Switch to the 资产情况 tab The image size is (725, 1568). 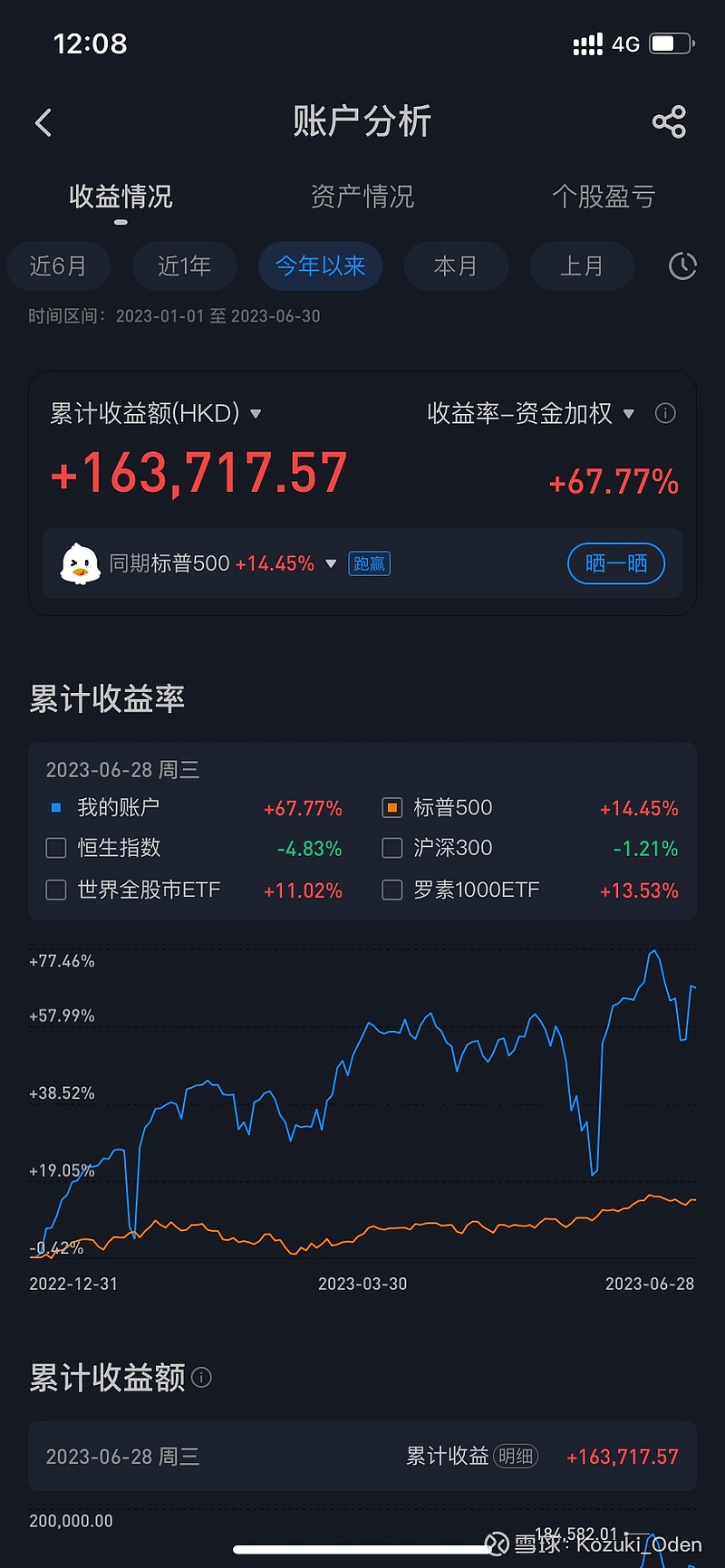coord(362,197)
